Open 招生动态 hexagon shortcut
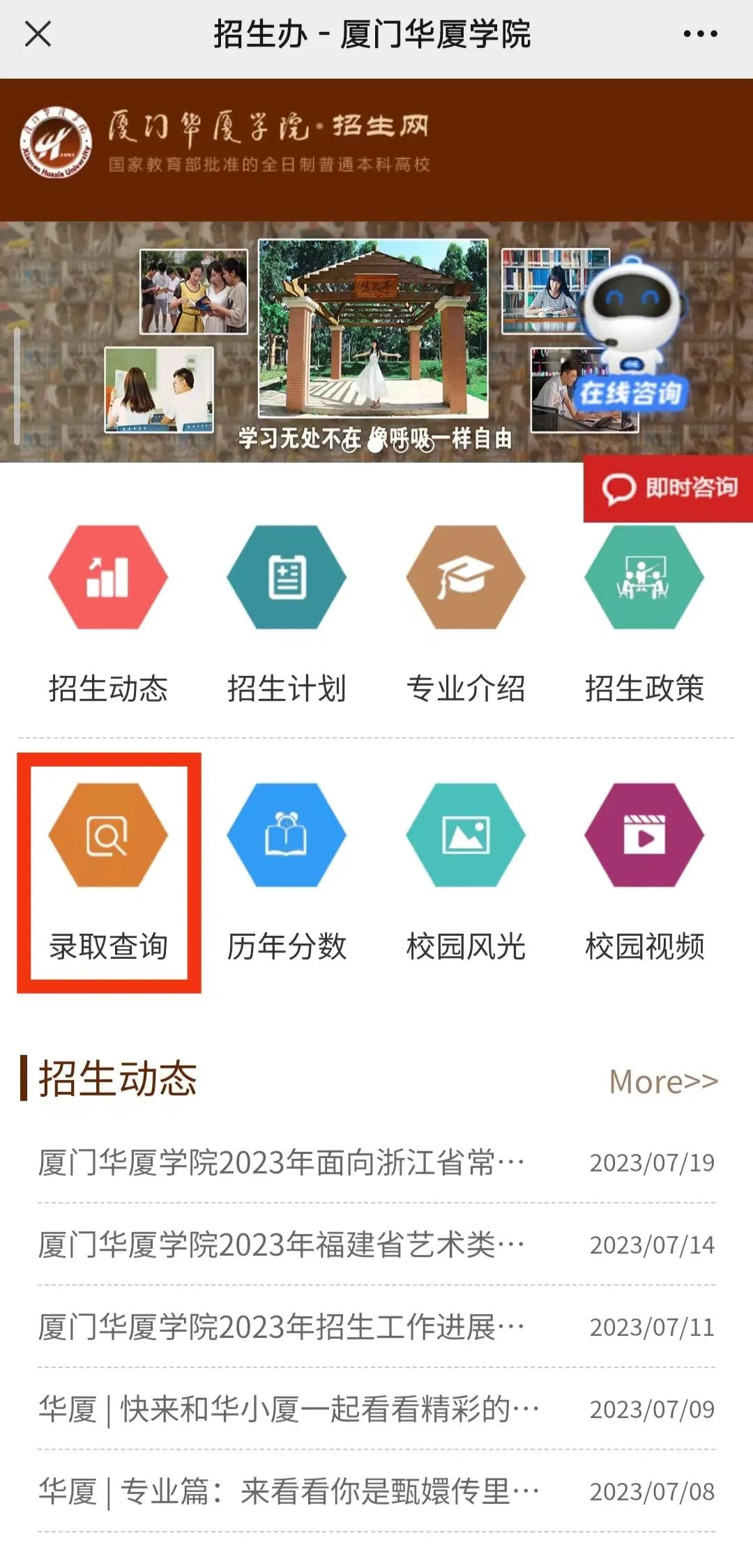Image resolution: width=753 pixels, height=1568 pixels. pos(108,578)
